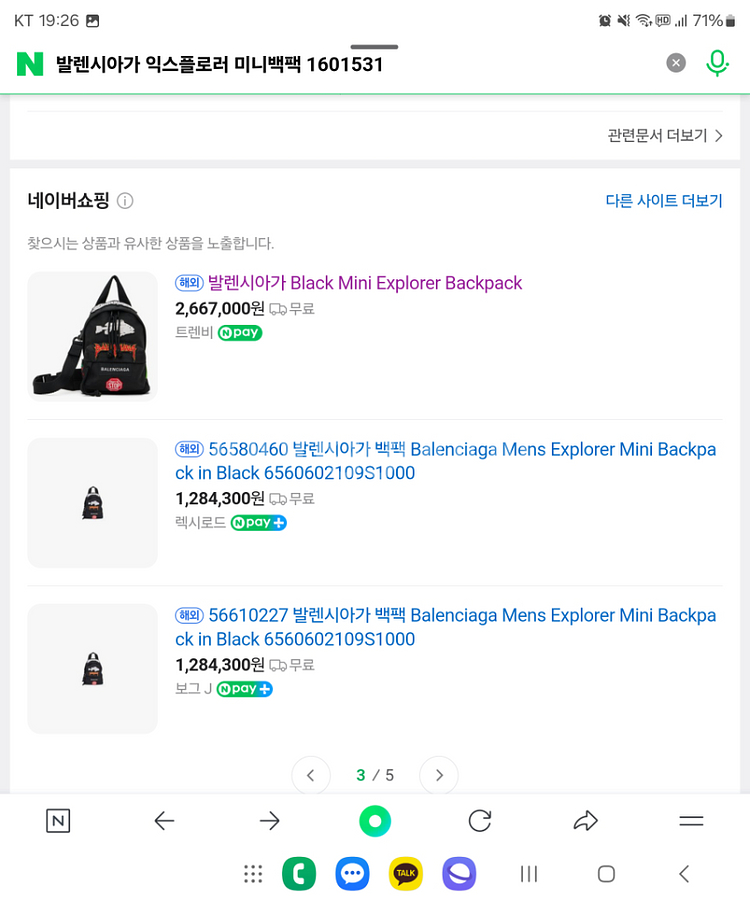Screen dimensions: 750x900
Task: Start voice search with microphone
Action: [716, 63]
